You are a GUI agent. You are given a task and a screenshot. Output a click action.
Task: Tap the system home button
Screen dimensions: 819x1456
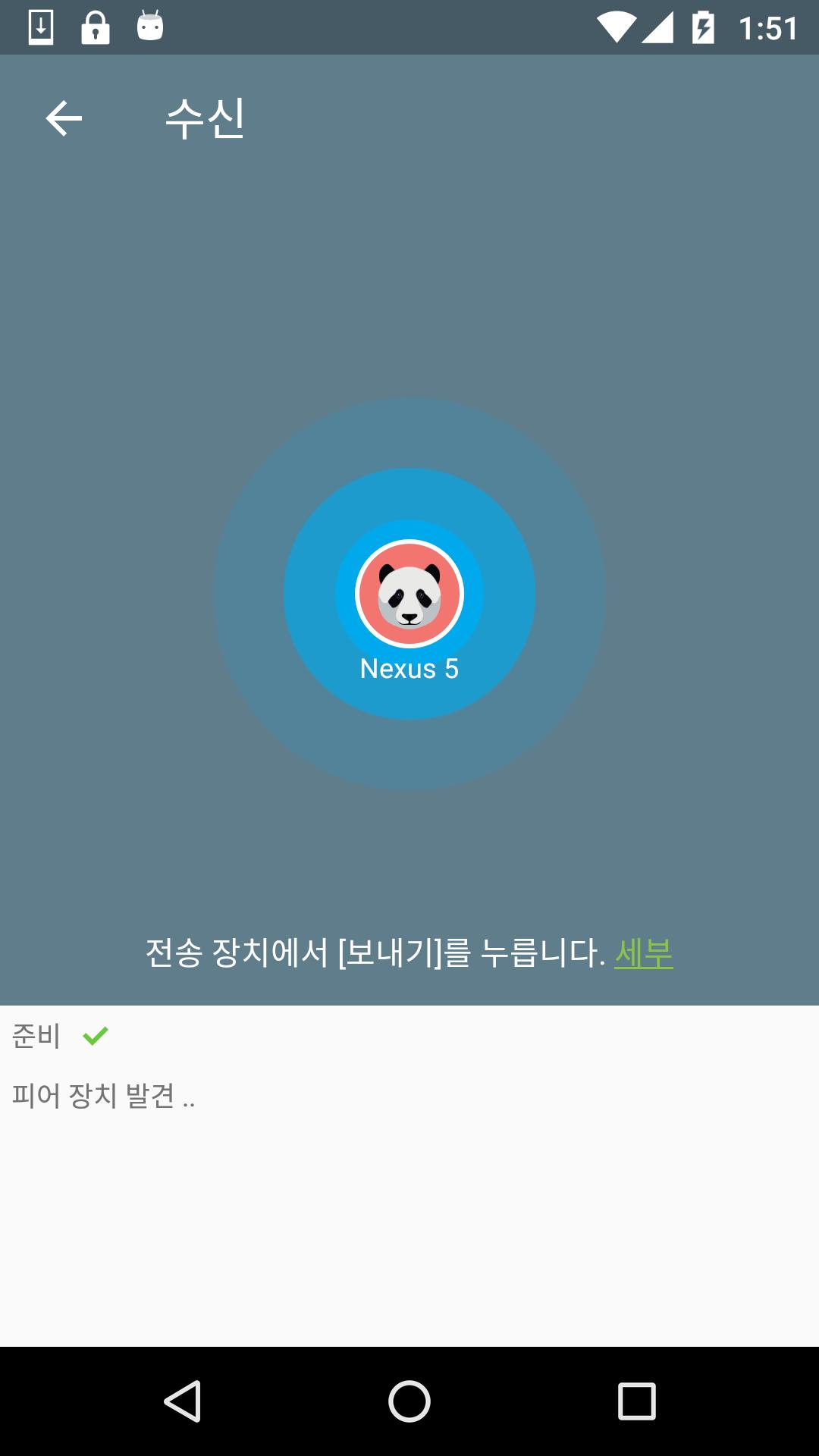pyautogui.click(x=409, y=1401)
